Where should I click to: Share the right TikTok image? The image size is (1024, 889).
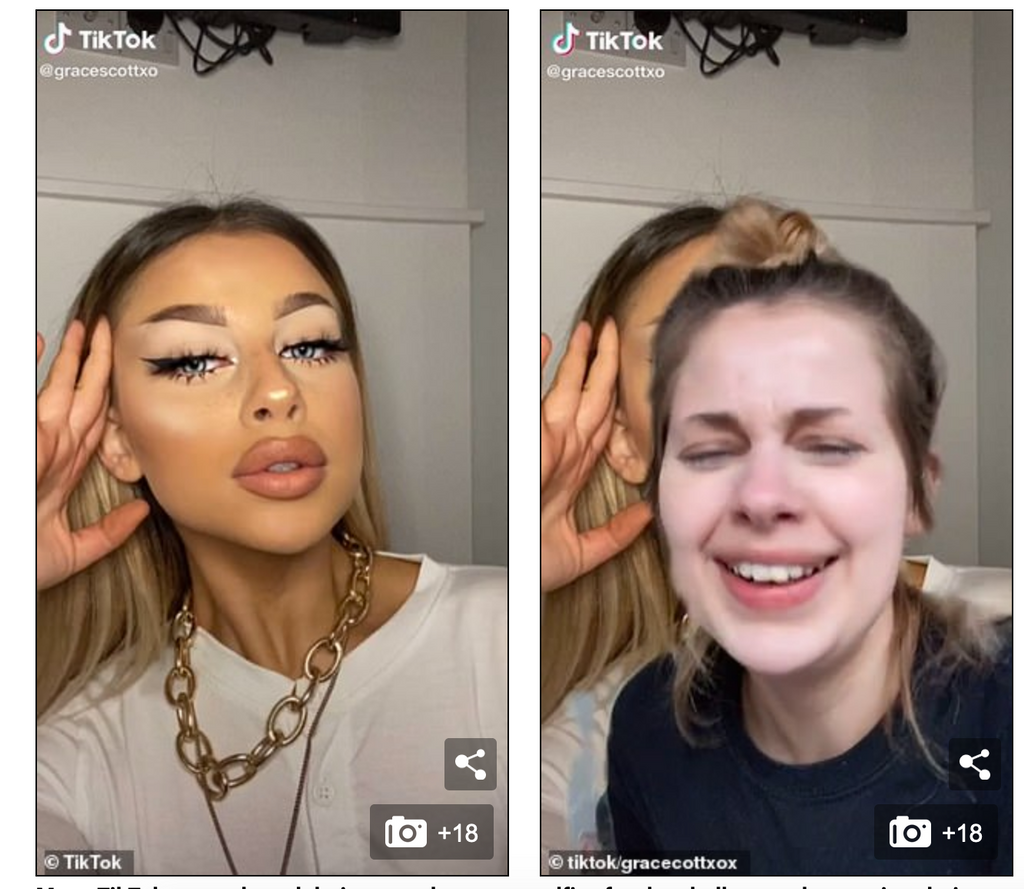[x=974, y=764]
